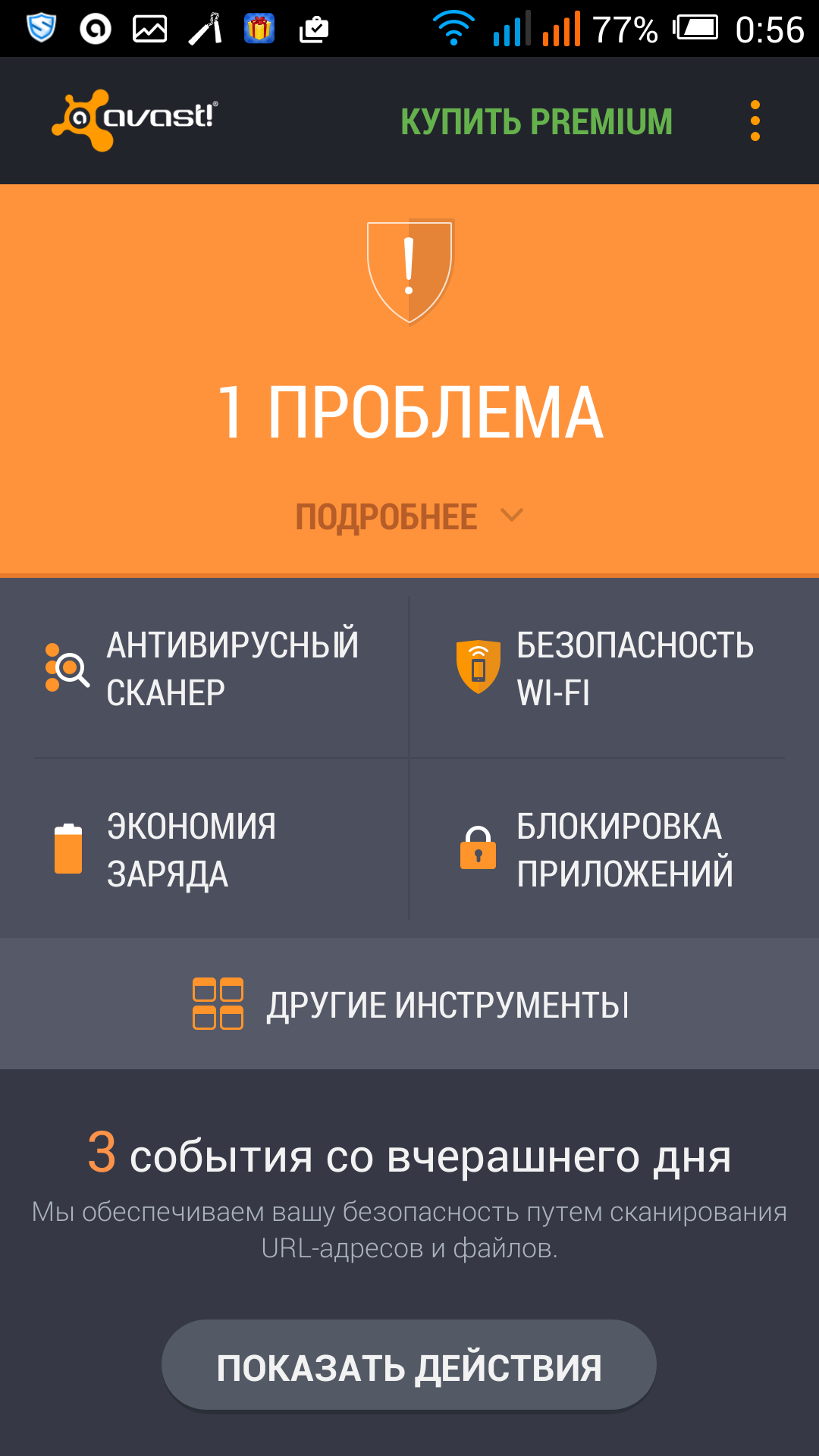Screen dimensions: 819x1456
Task: Expand ПОДРОБНЕЕ problem details
Action: (409, 517)
